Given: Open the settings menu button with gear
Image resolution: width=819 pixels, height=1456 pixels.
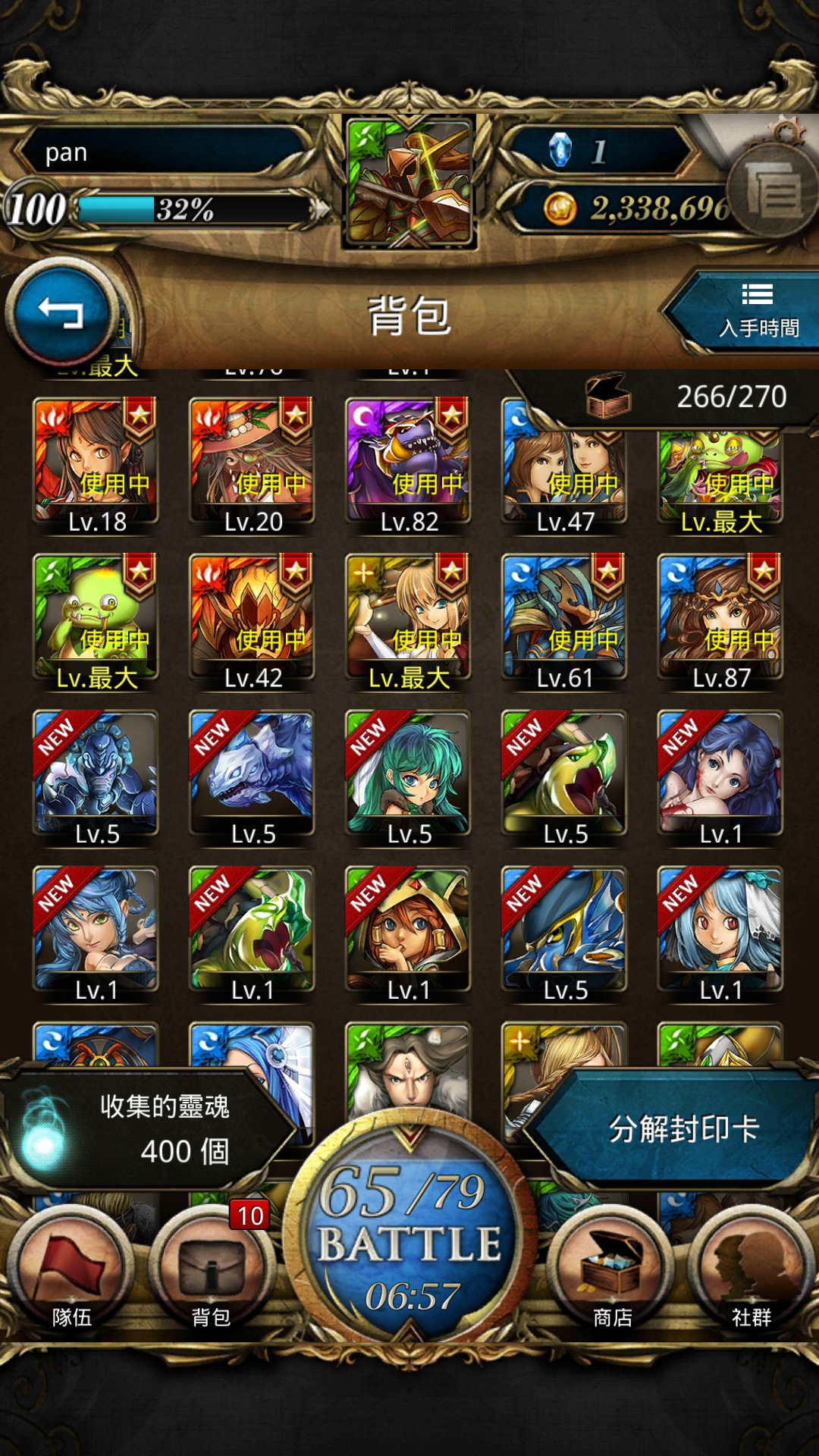Looking at the screenshot, I should [773, 186].
